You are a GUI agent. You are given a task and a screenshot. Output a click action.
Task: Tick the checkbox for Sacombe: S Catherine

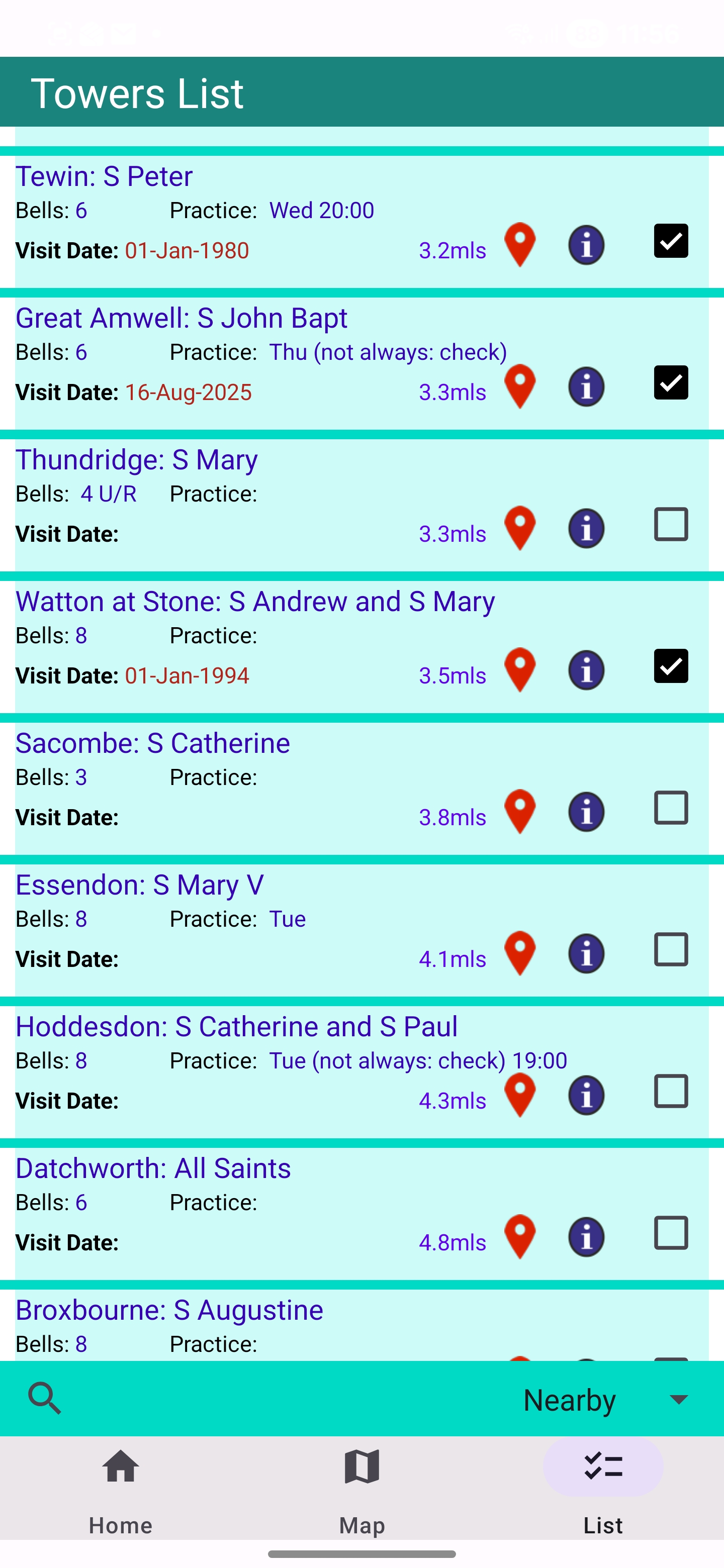click(x=670, y=808)
